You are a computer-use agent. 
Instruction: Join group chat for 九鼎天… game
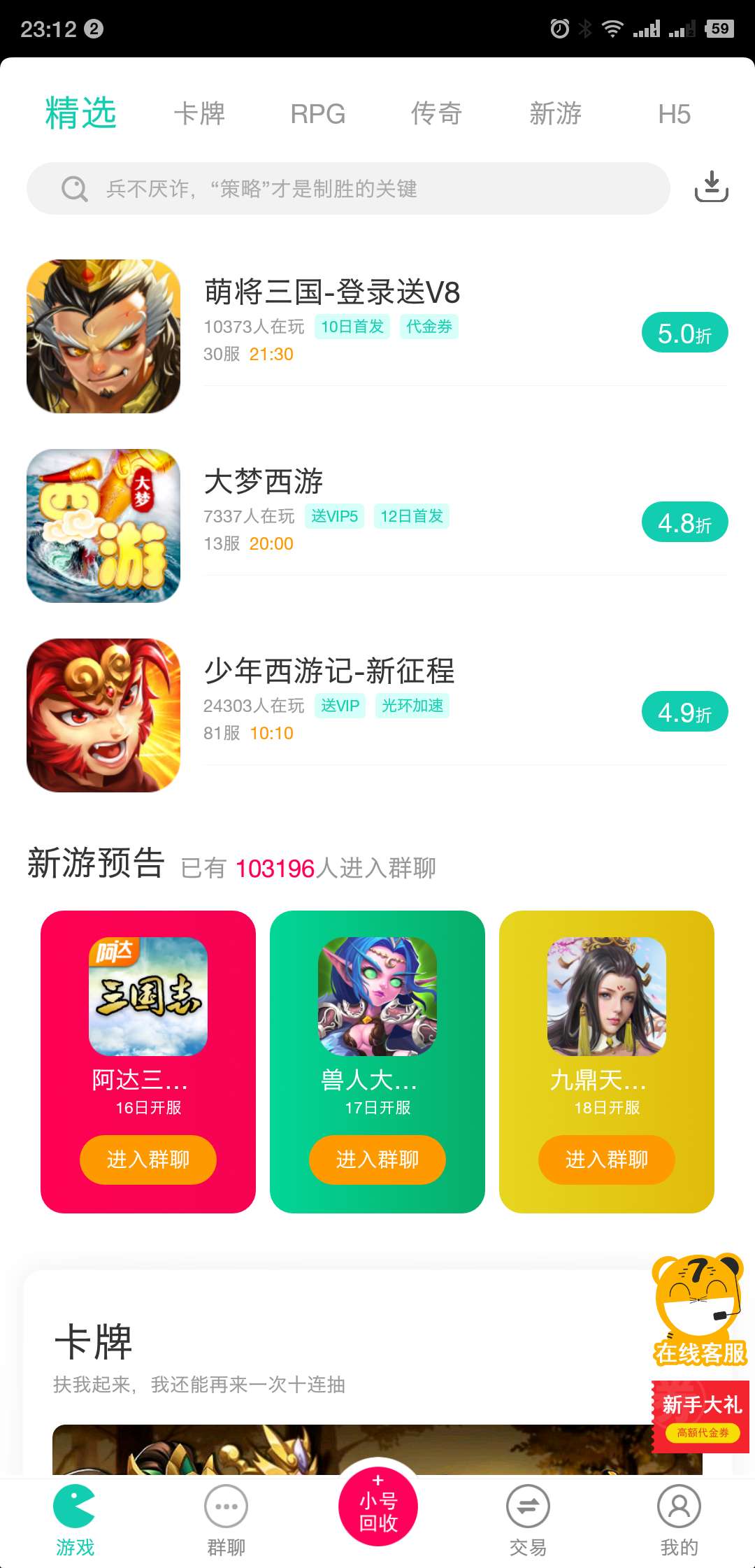tap(607, 1160)
